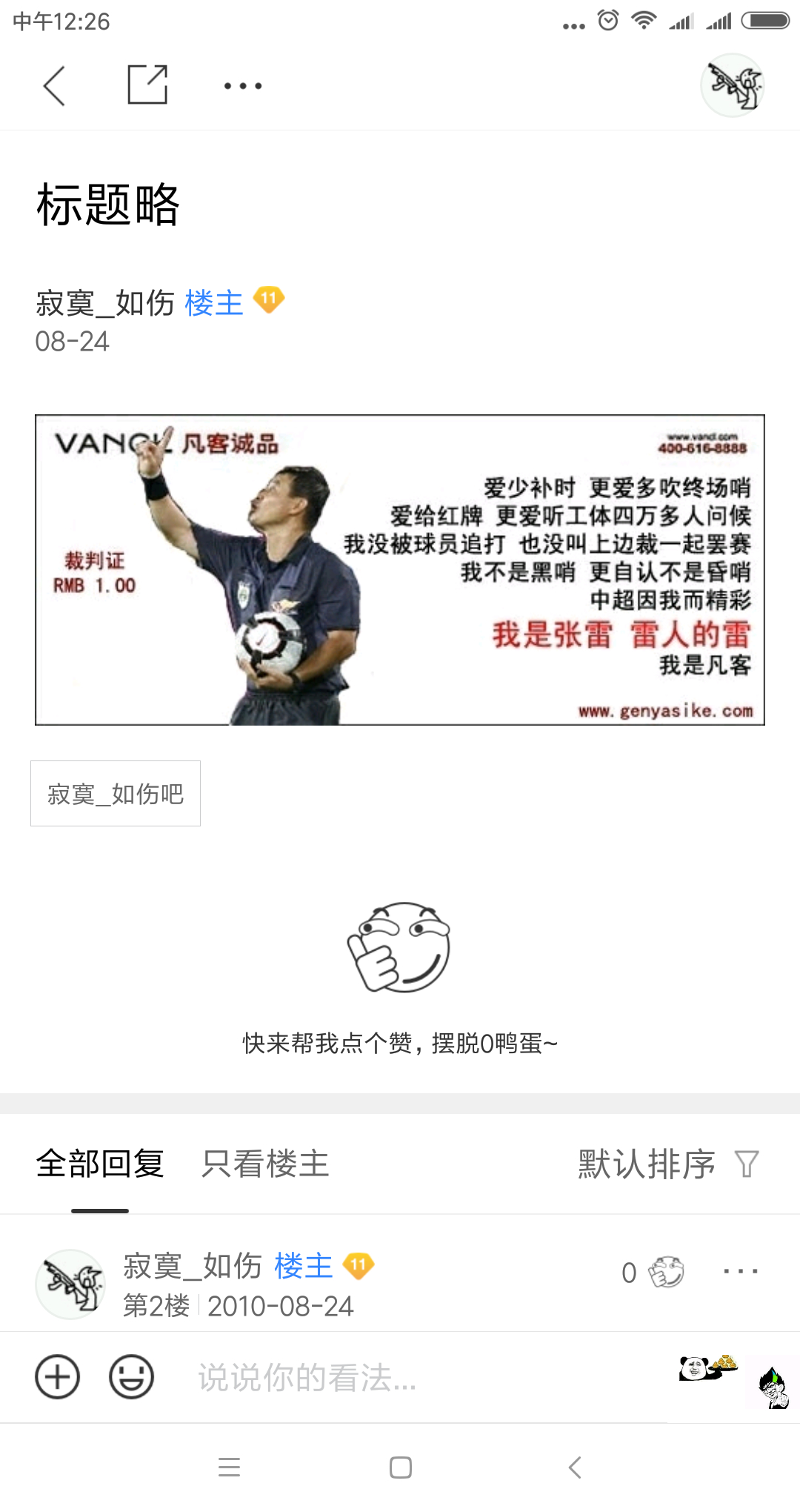800x1512 pixels.
Task: Open the 默认排序 sort dropdown
Action: tap(668, 1164)
